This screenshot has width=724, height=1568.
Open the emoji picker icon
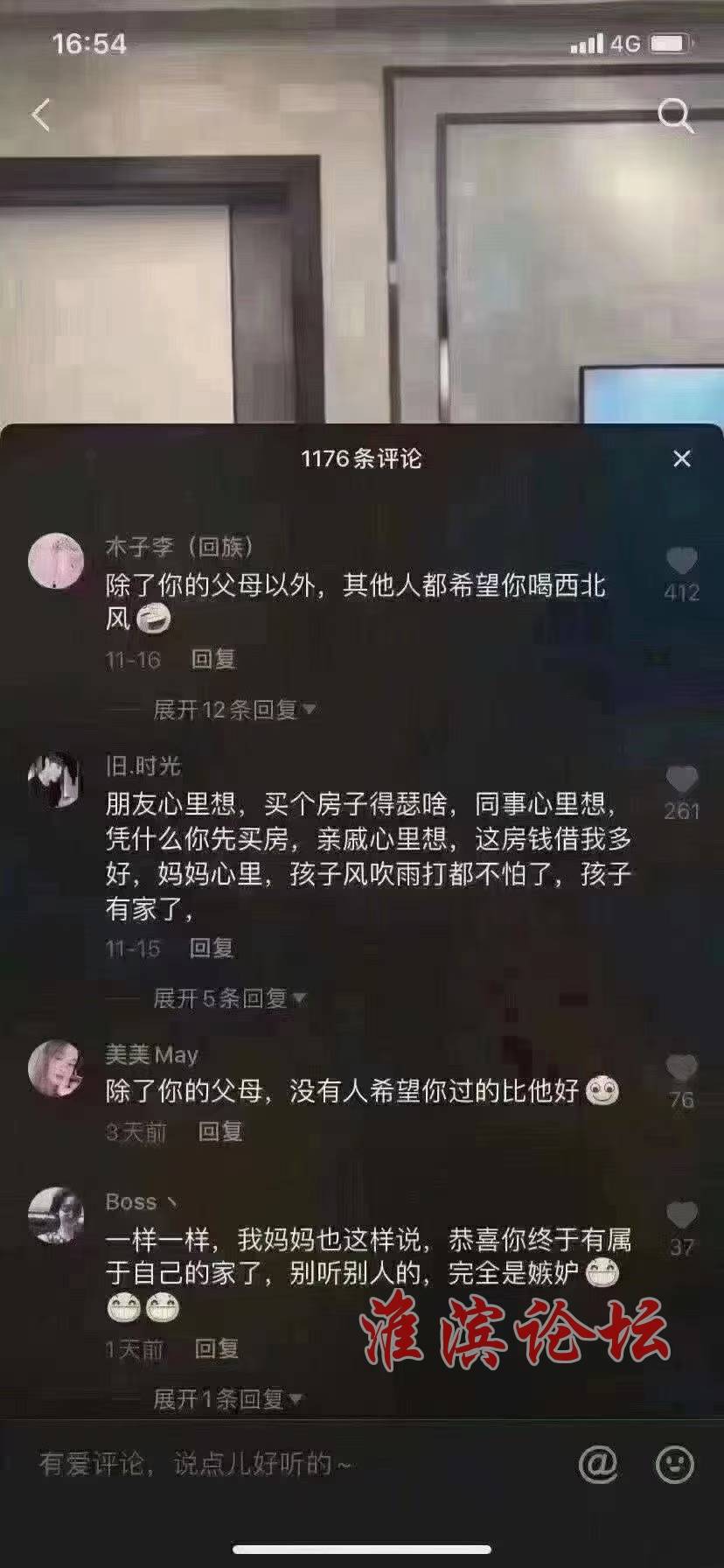pyautogui.click(x=675, y=1464)
